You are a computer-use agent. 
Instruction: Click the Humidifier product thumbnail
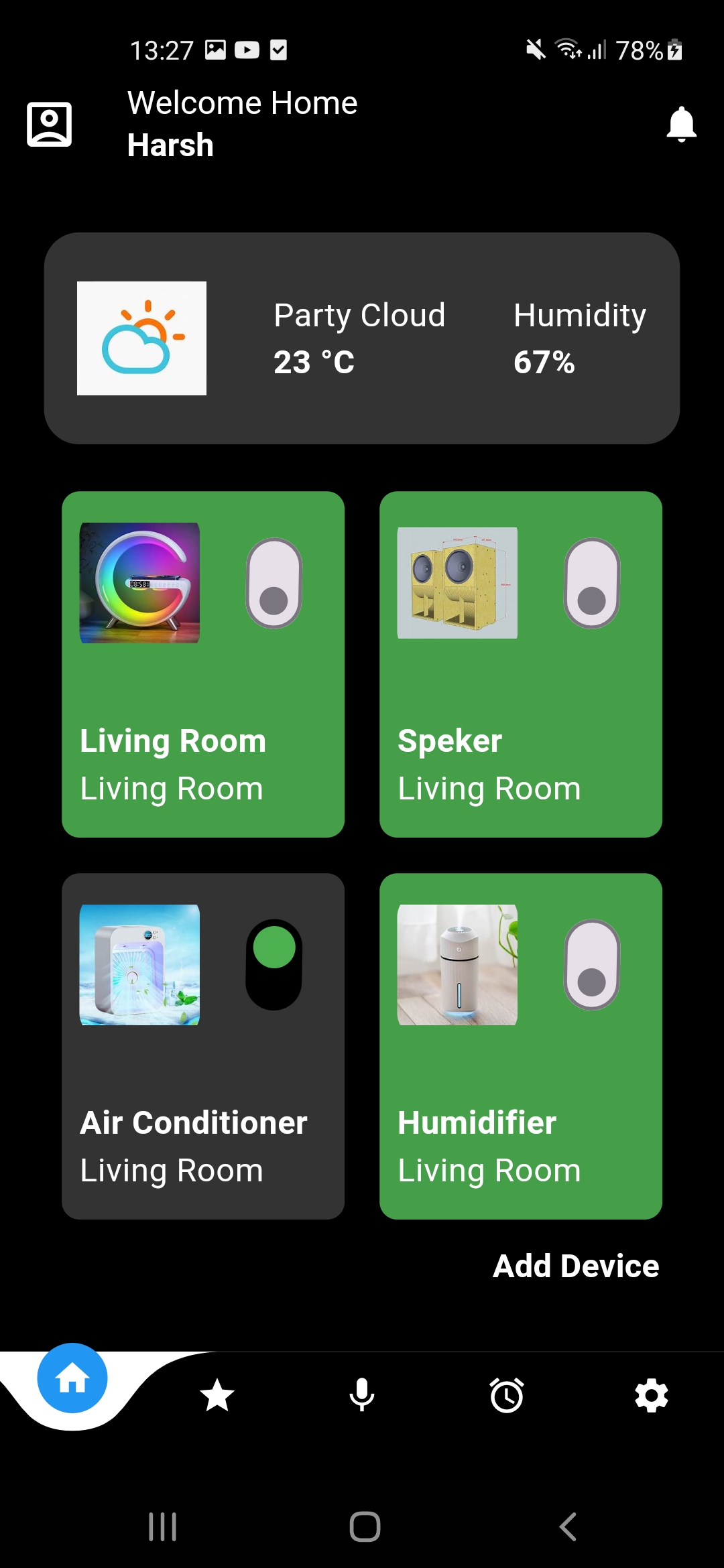point(457,964)
